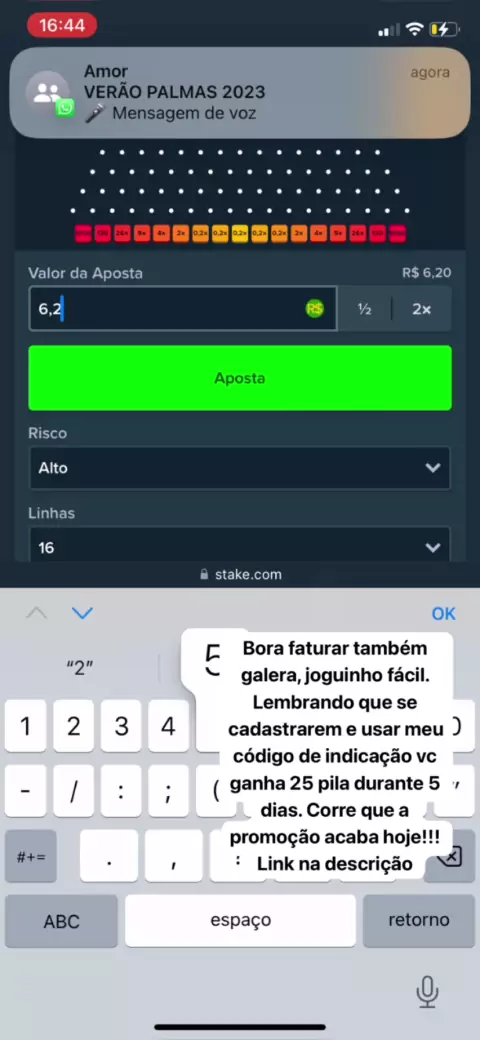480x1040 pixels.
Task: Jump to next field with down arrow
Action: 82,613
